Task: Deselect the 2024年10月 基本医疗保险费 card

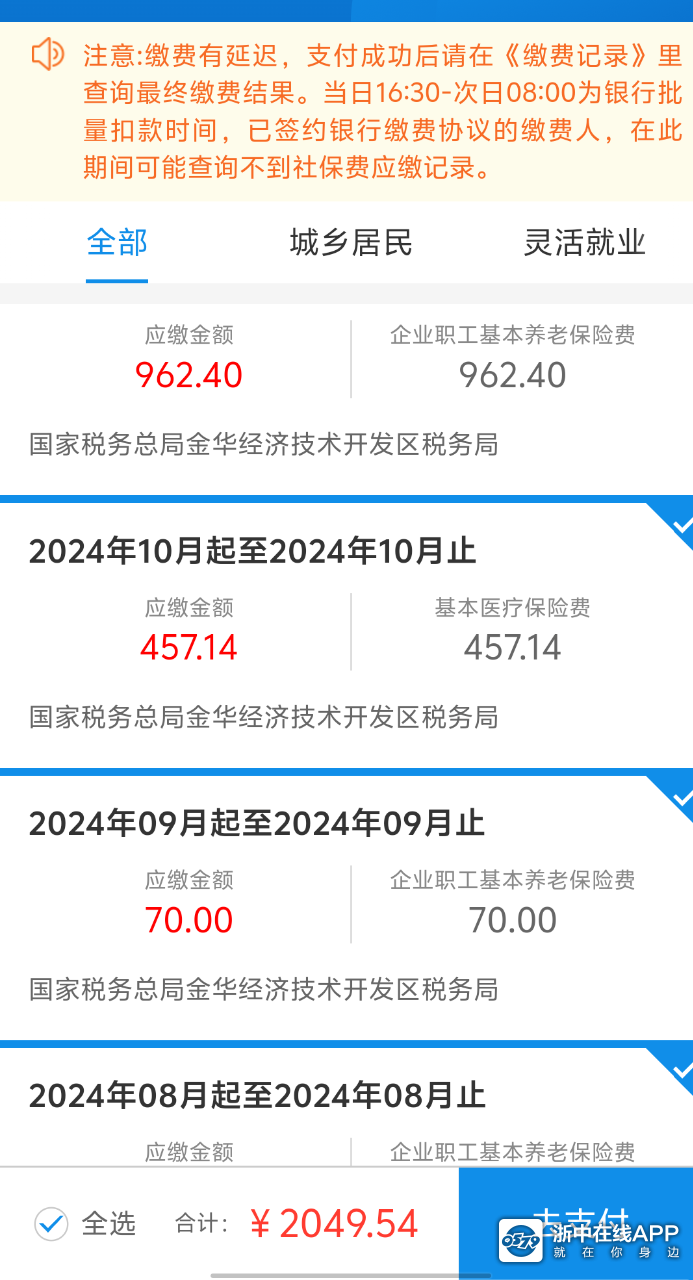Action: coord(346,631)
